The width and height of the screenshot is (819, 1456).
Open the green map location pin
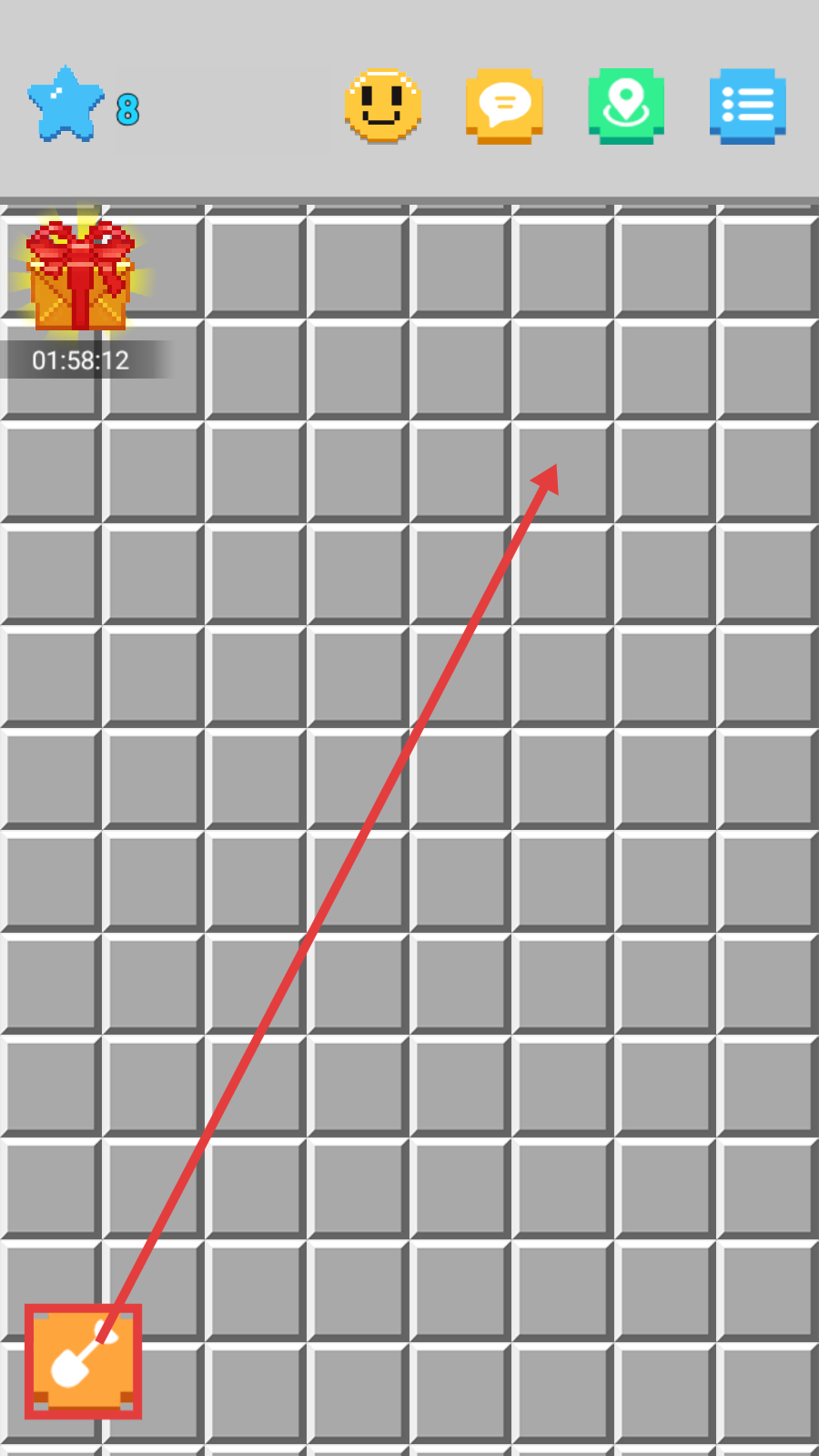pyautogui.click(x=626, y=106)
